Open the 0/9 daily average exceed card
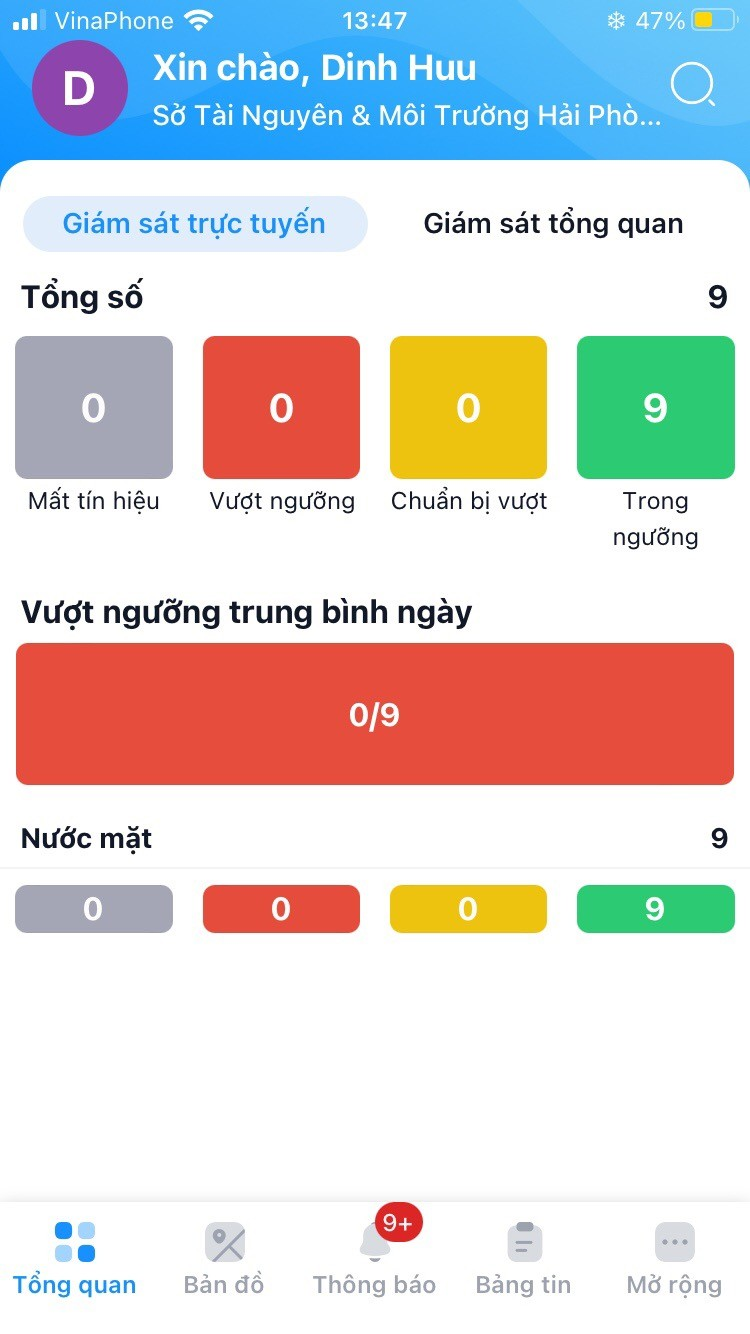The width and height of the screenshot is (750, 1334). (x=375, y=714)
